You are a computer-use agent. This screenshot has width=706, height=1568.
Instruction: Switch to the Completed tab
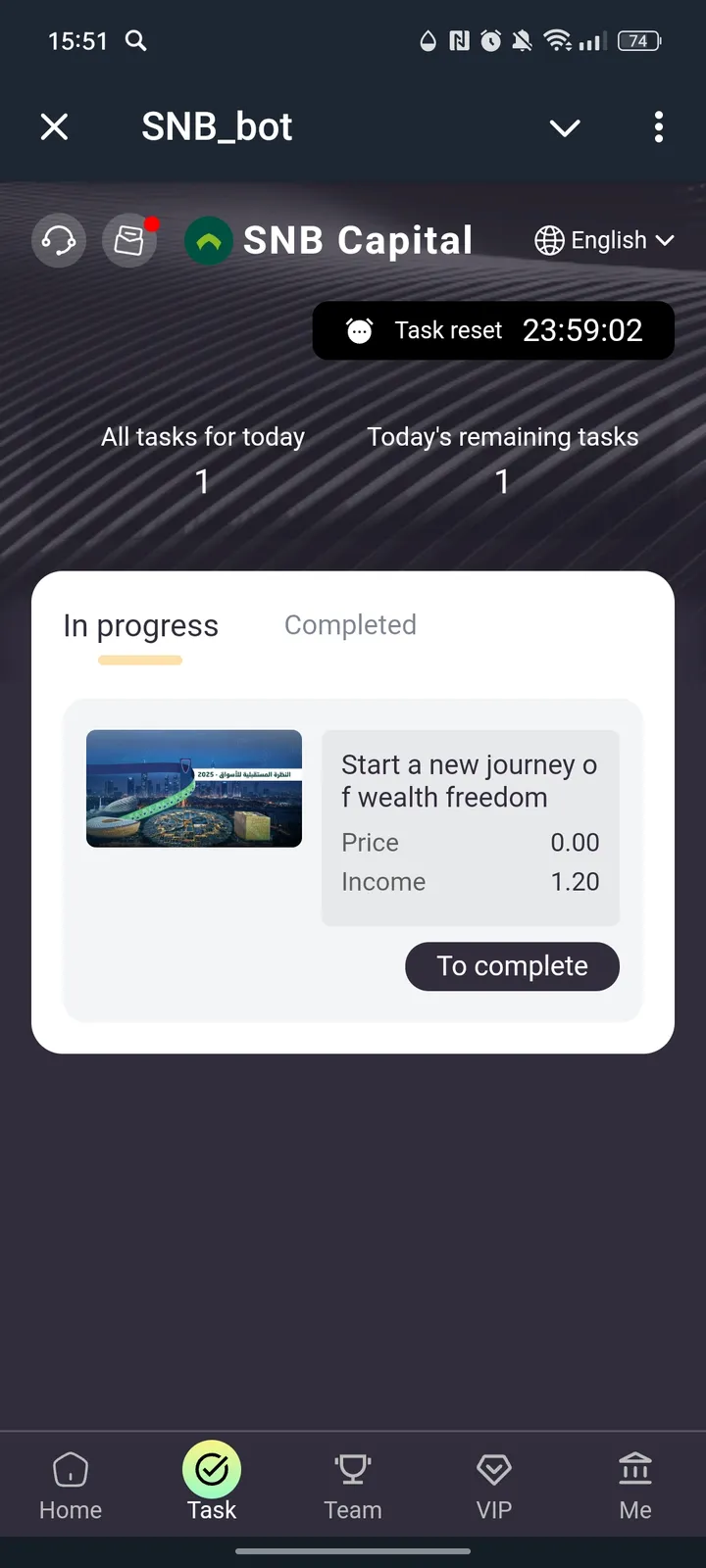(350, 625)
